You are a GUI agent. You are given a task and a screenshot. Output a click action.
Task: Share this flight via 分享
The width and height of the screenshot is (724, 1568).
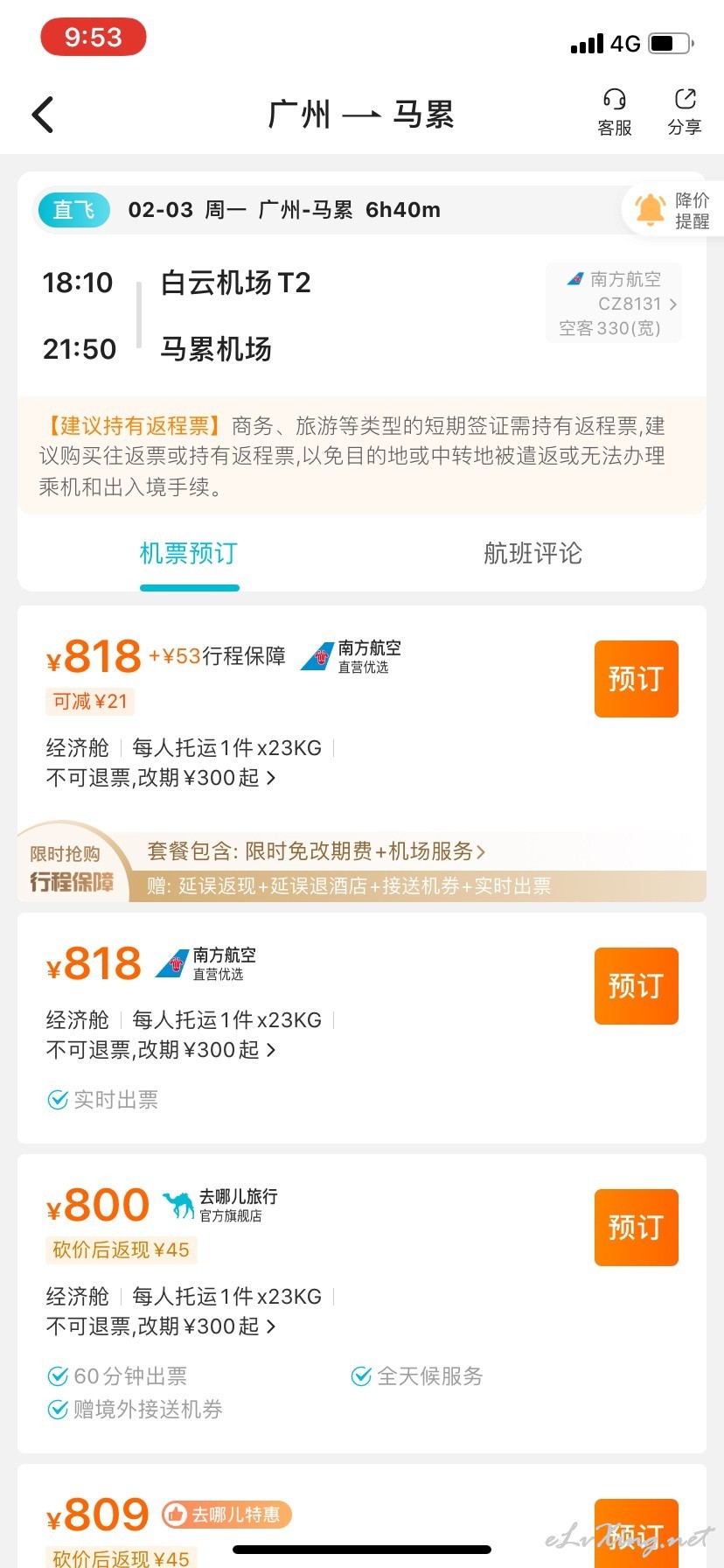pyautogui.click(x=685, y=113)
